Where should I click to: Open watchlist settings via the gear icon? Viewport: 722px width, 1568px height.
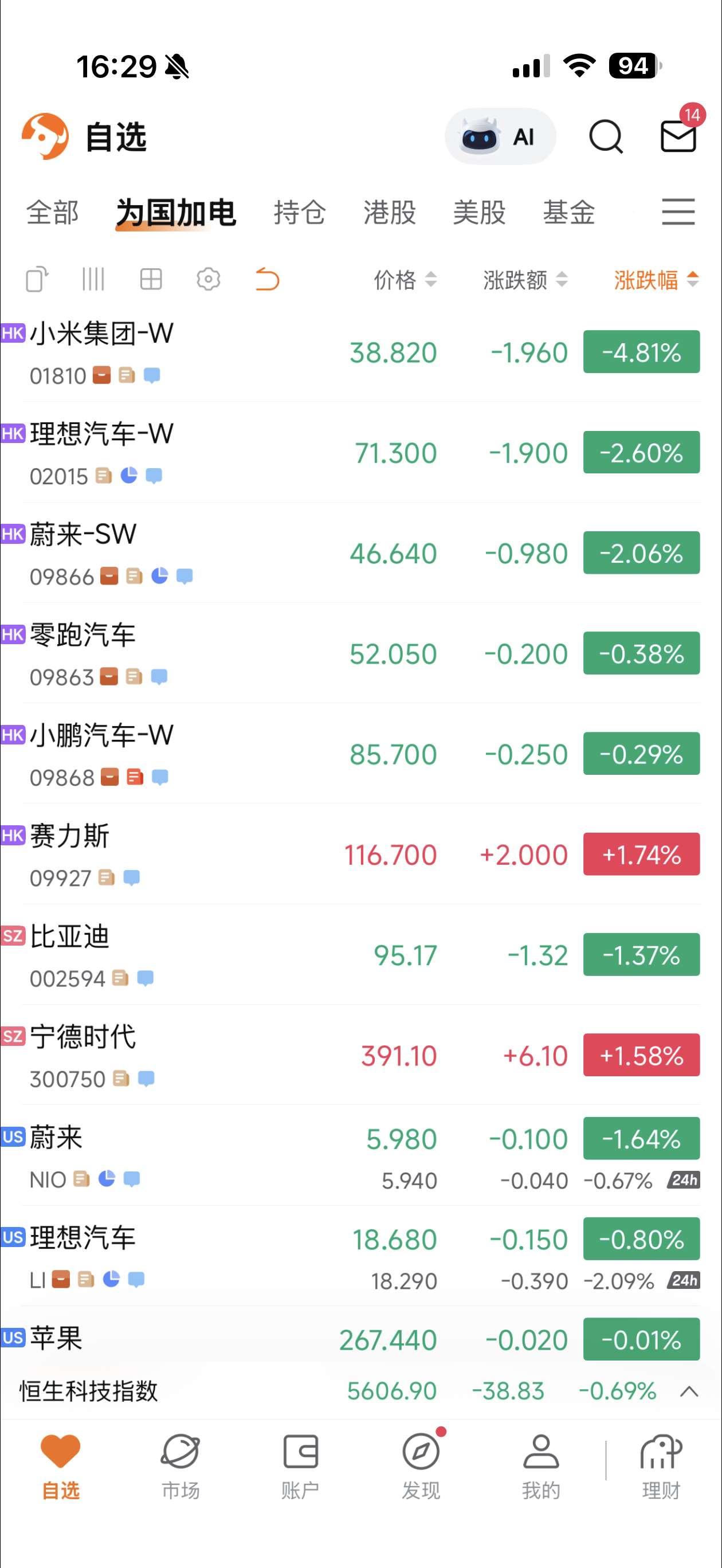tap(208, 280)
